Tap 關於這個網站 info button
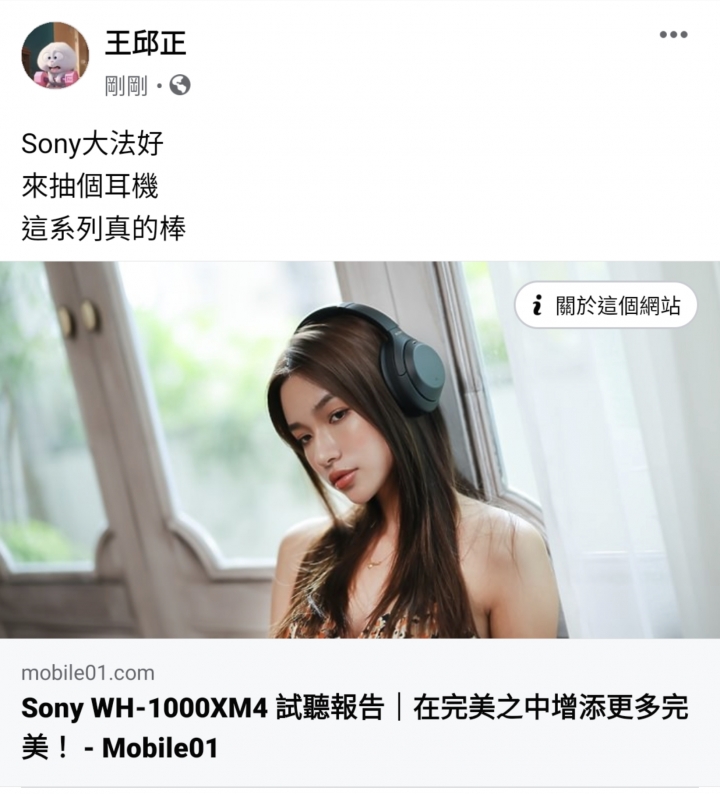This screenshot has width=720, height=794. (606, 305)
